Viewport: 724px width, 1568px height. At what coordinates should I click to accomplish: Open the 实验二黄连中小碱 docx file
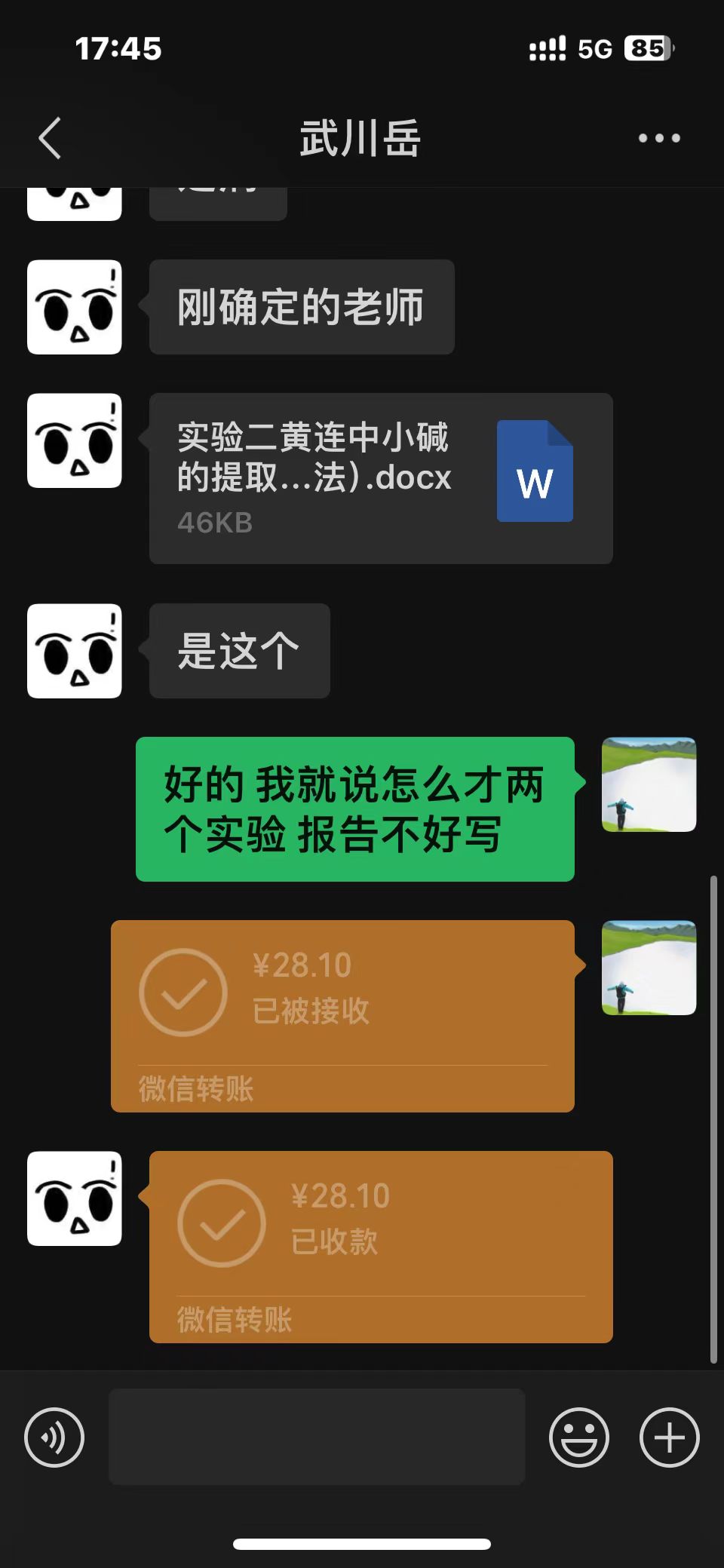pos(380,478)
